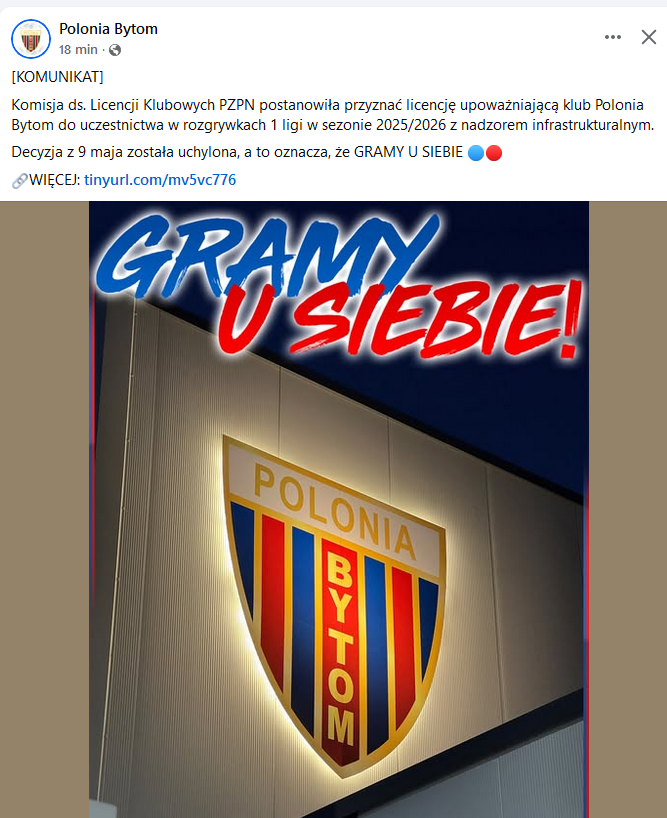
Task: Open the Polonia Bytom page name
Action: pos(108,29)
